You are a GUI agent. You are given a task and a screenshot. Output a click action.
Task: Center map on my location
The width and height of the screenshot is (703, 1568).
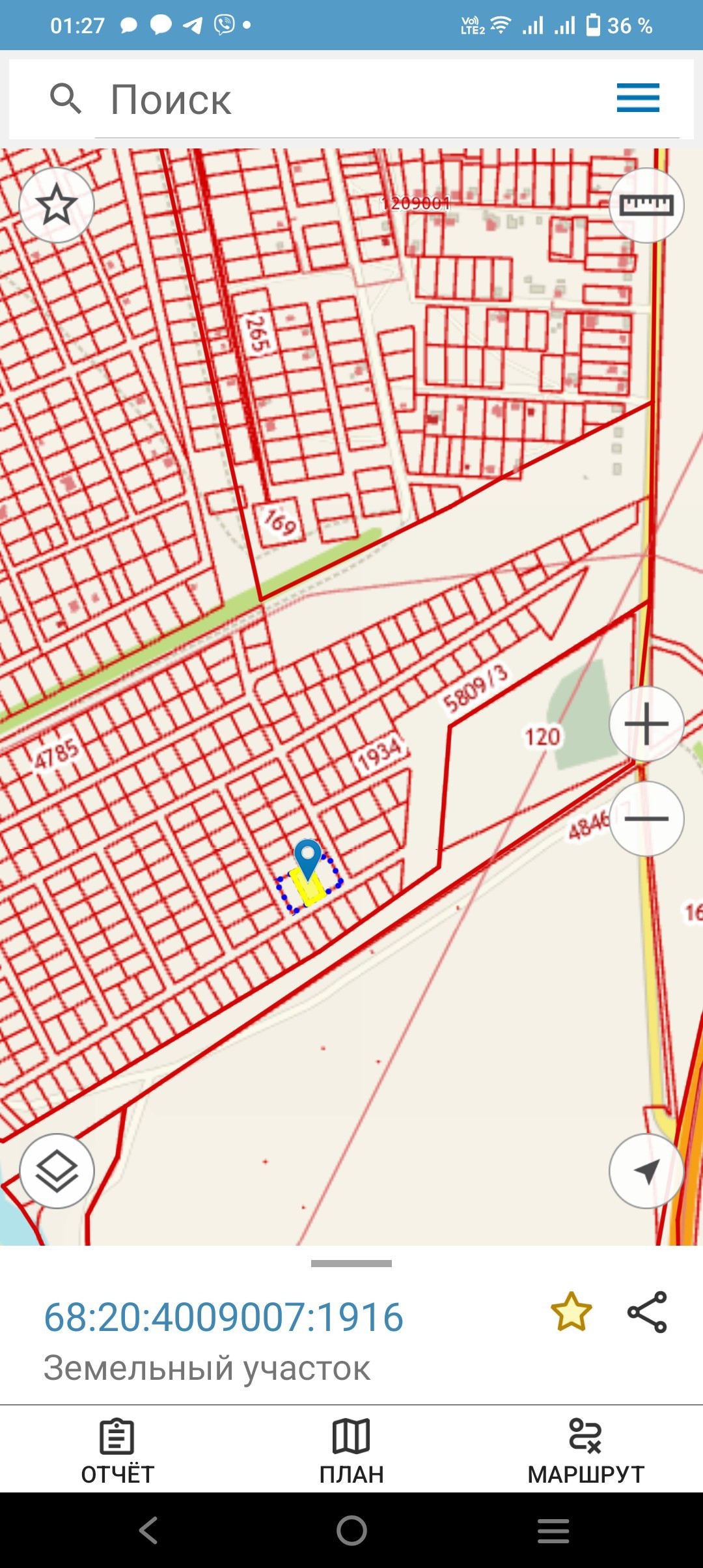coord(646,1171)
